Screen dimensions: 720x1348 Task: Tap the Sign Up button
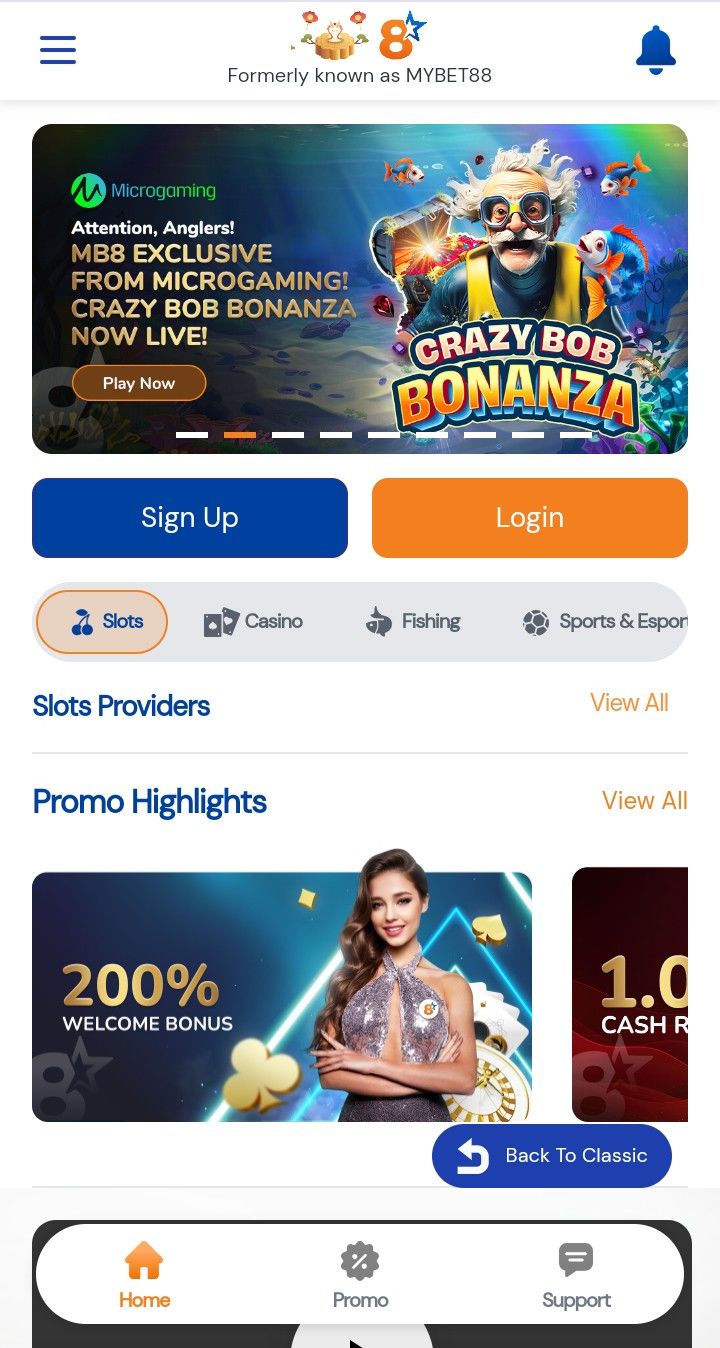click(190, 518)
